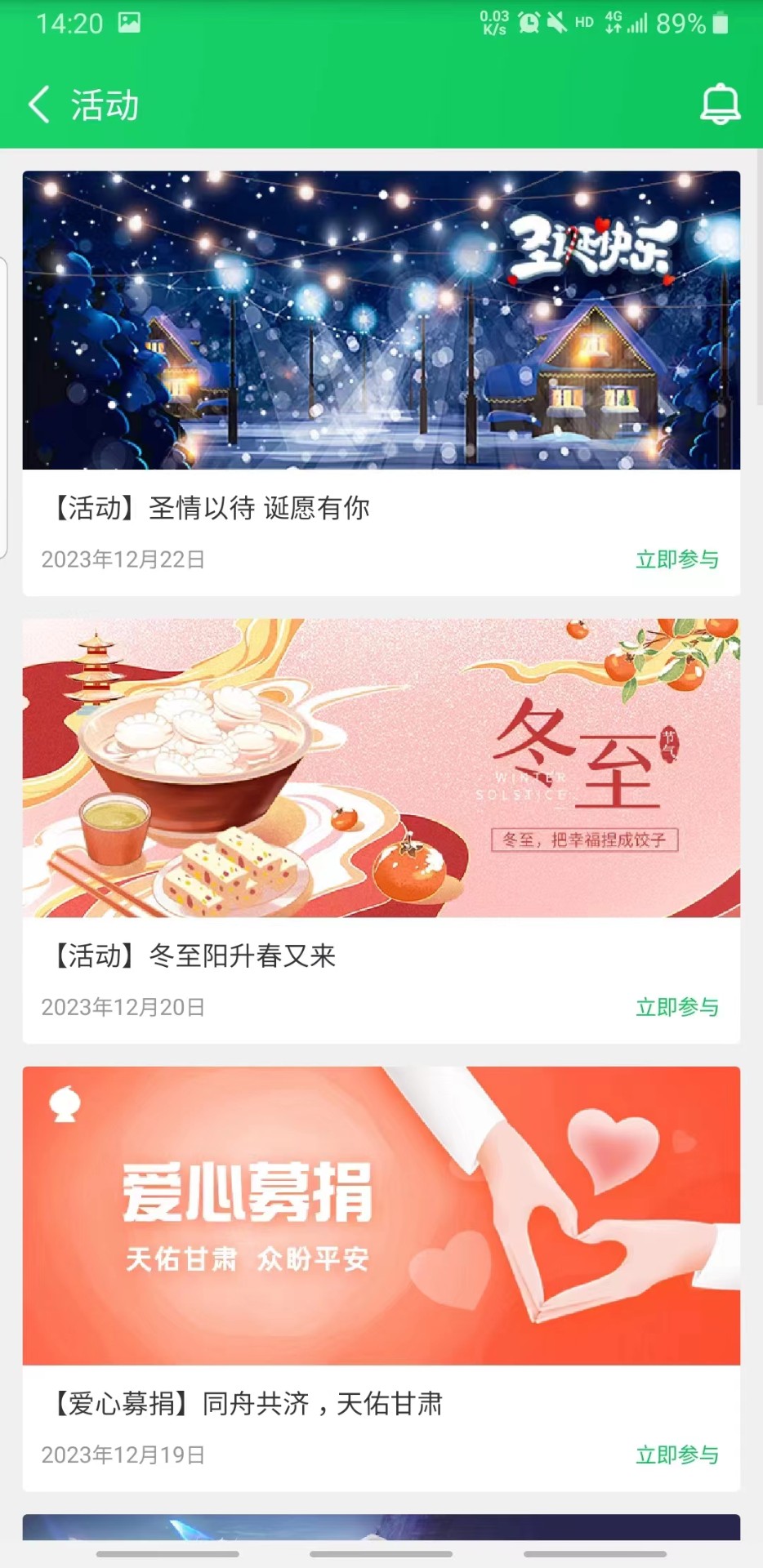763x1568 pixels.
Task: Tap the HD indicator in the status bar
Action: click(x=583, y=23)
